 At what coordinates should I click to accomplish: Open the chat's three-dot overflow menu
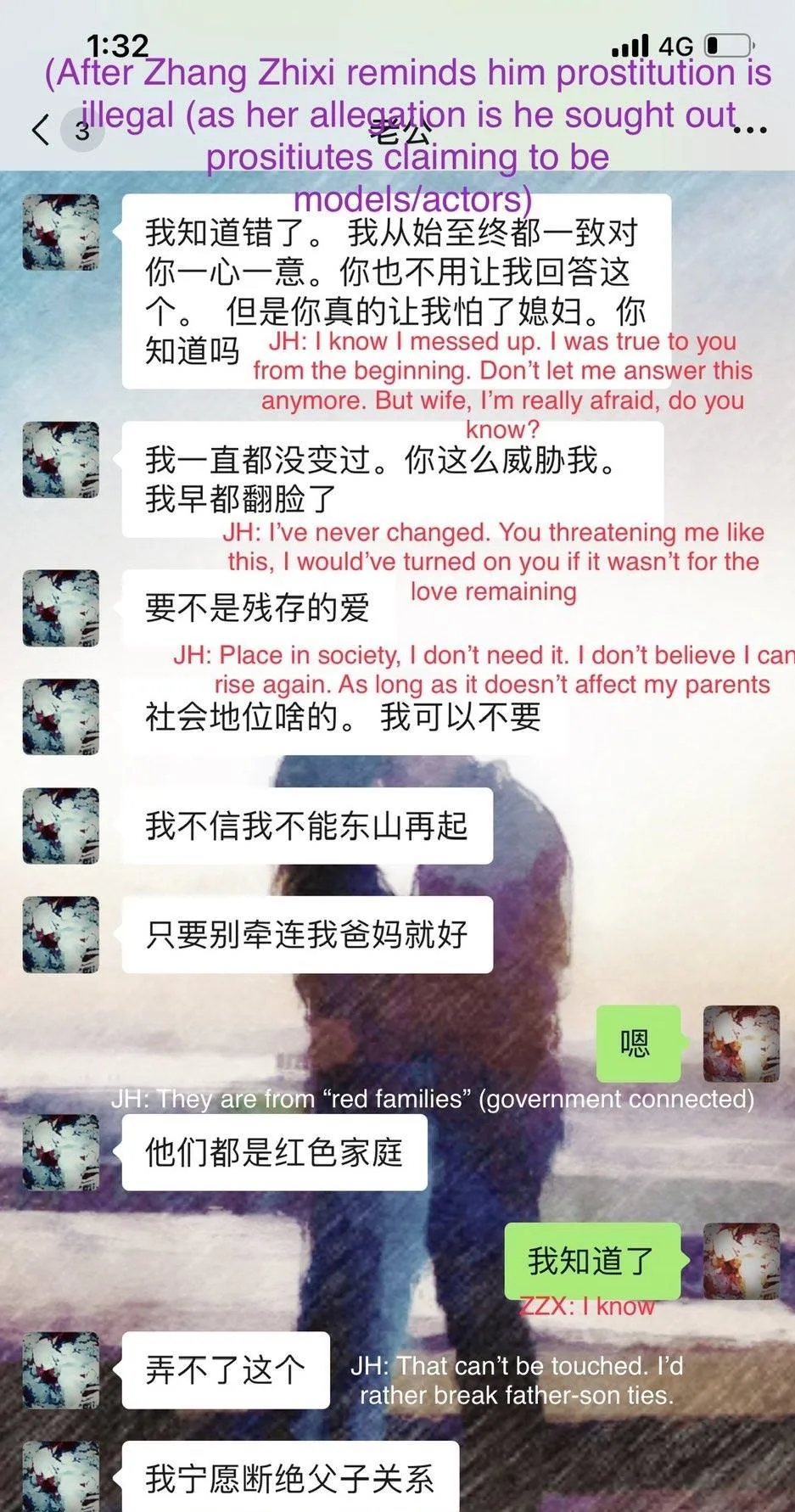749,130
